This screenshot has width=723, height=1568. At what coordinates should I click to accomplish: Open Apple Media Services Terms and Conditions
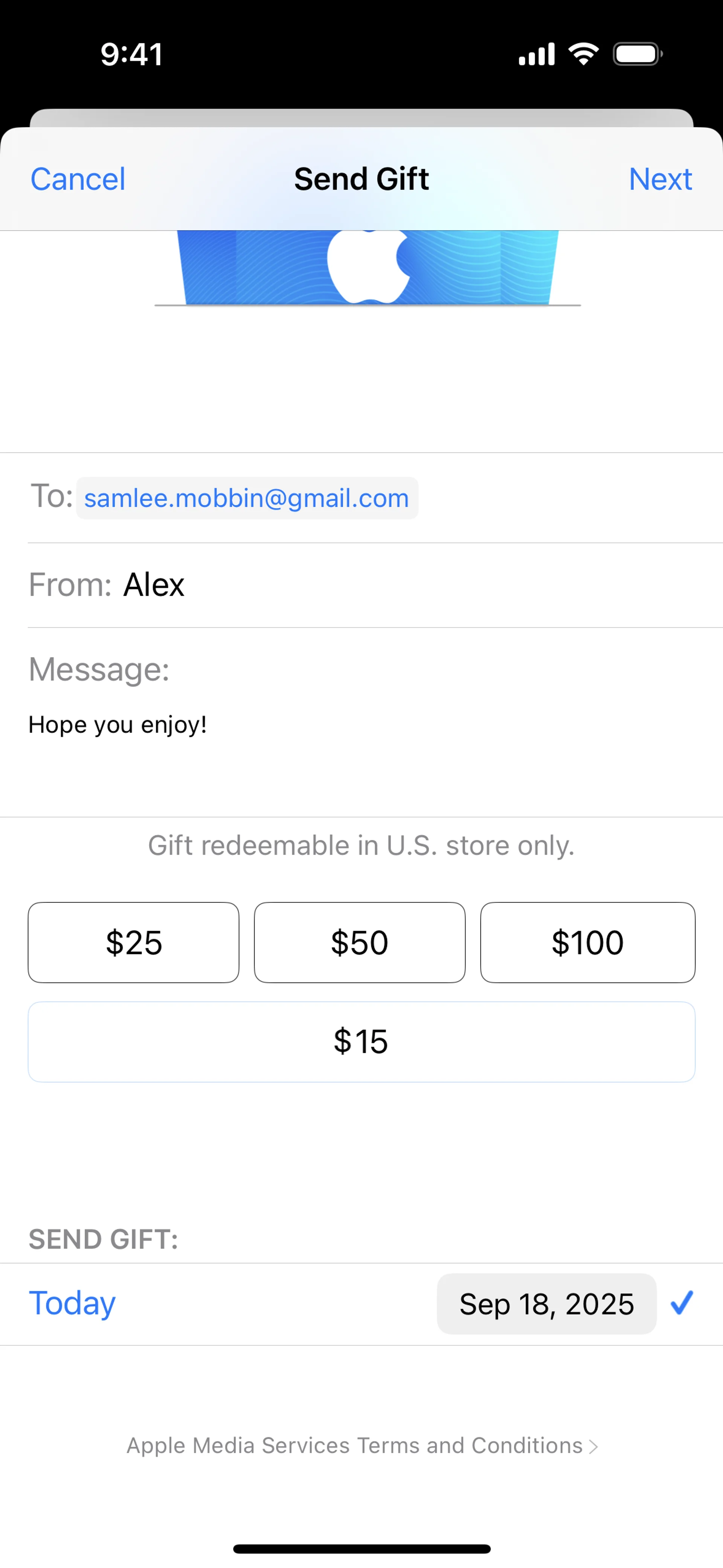361,1446
